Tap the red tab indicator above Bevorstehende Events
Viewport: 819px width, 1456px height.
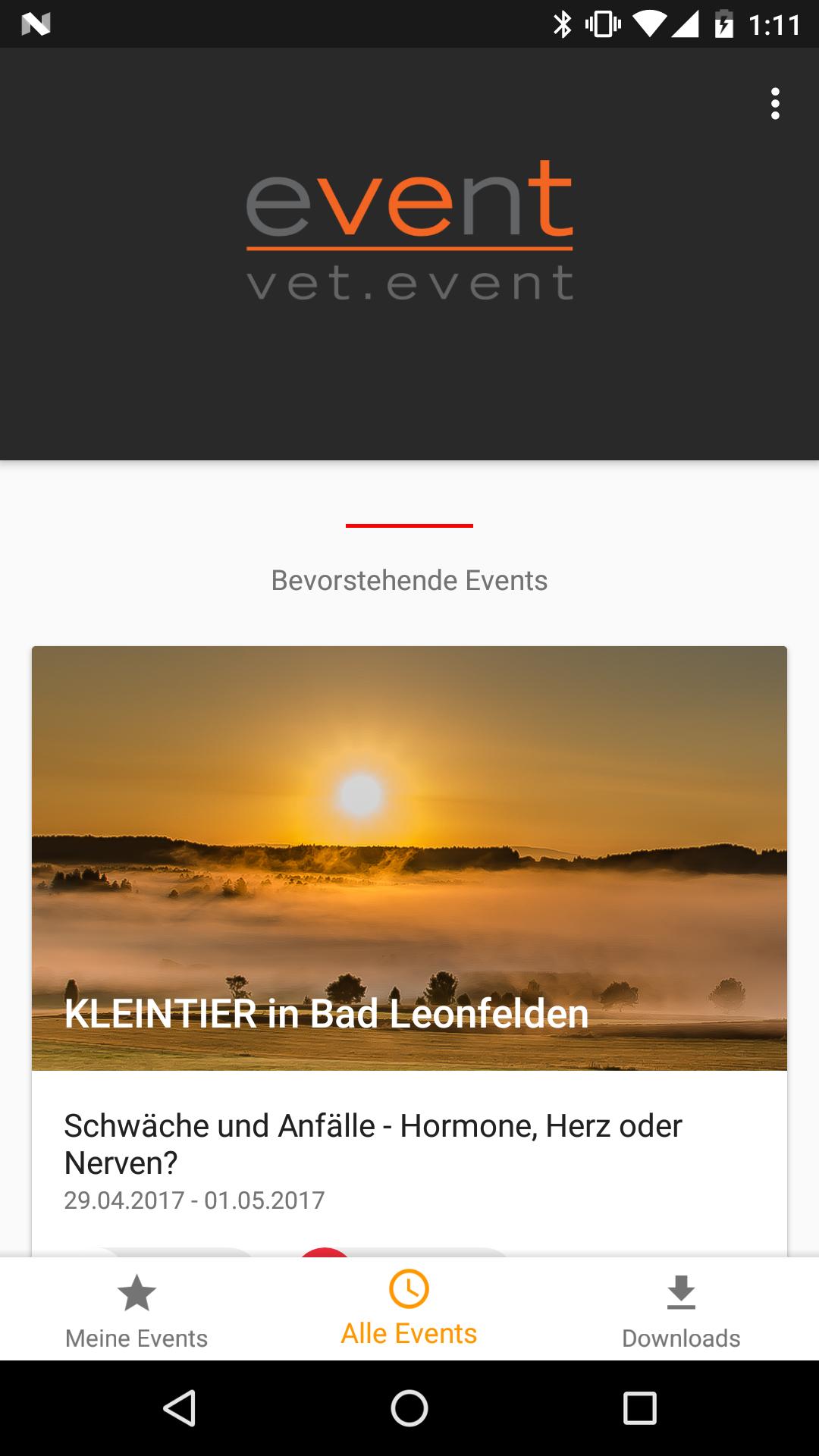point(409,523)
